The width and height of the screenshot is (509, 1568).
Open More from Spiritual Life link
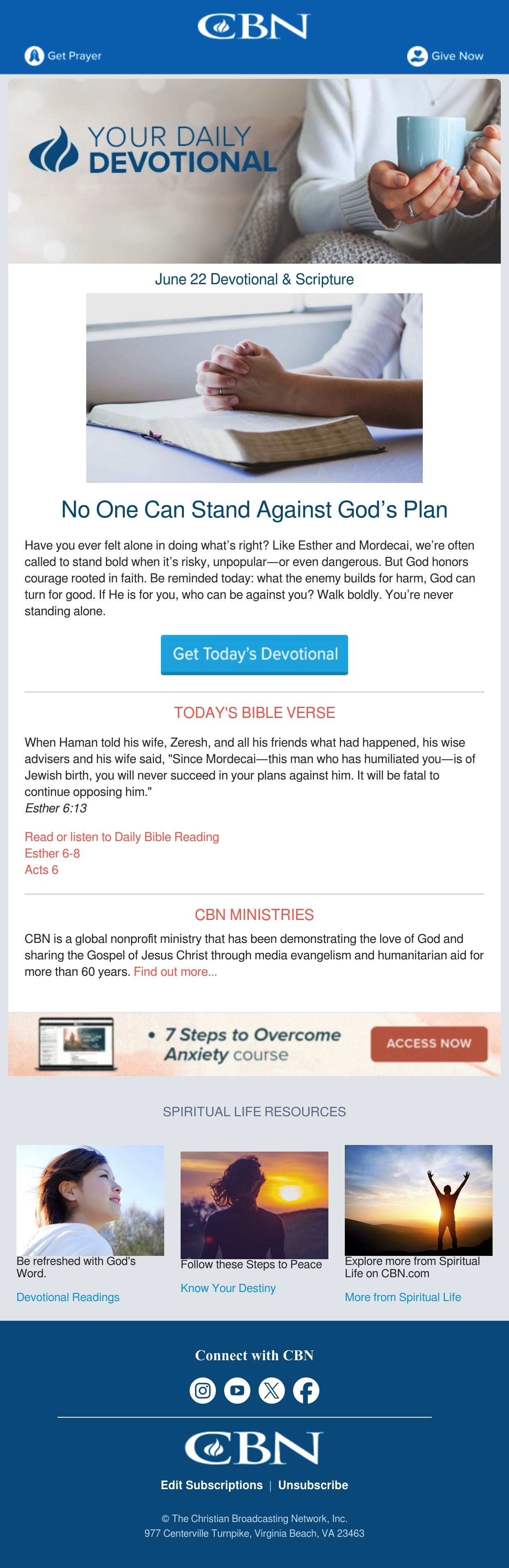pyautogui.click(x=403, y=1297)
